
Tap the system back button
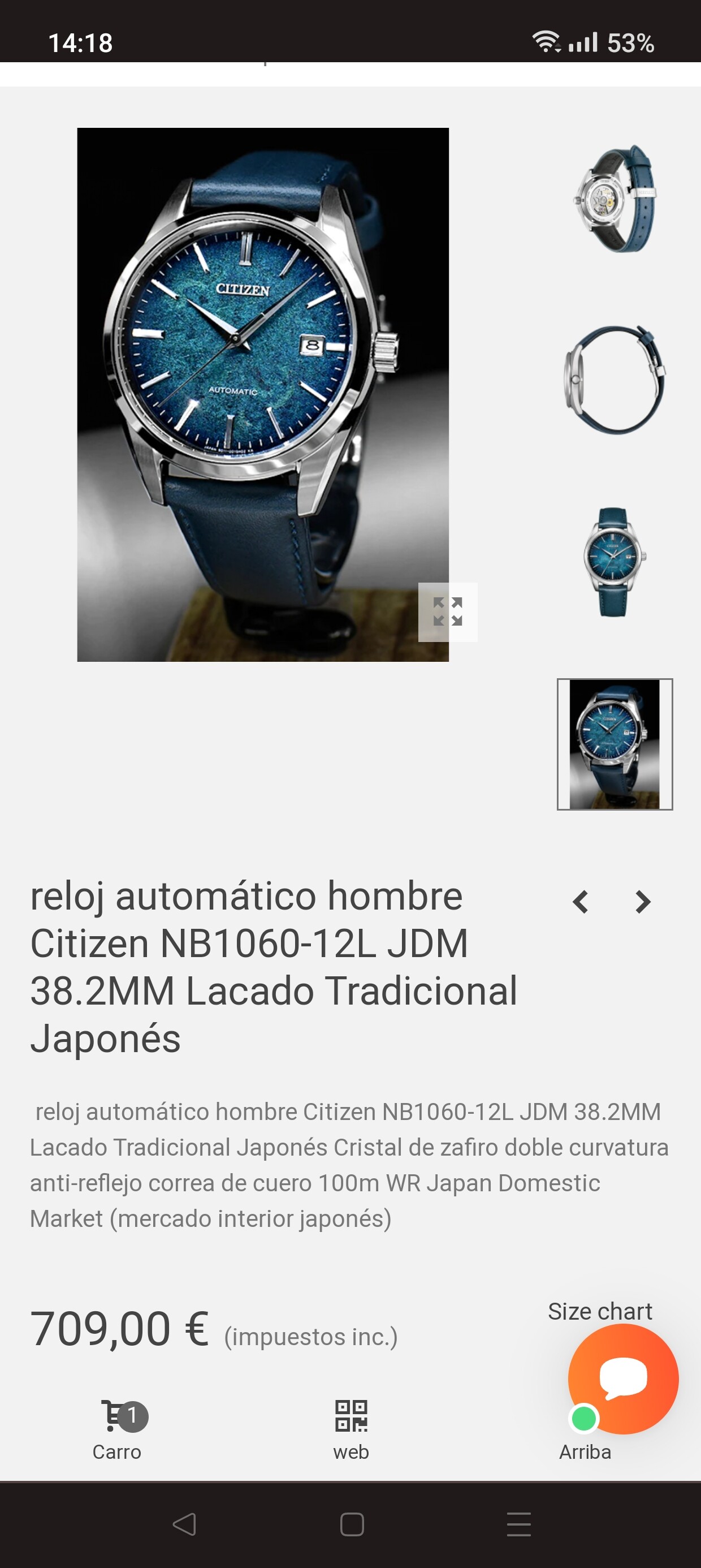pos(184,1524)
